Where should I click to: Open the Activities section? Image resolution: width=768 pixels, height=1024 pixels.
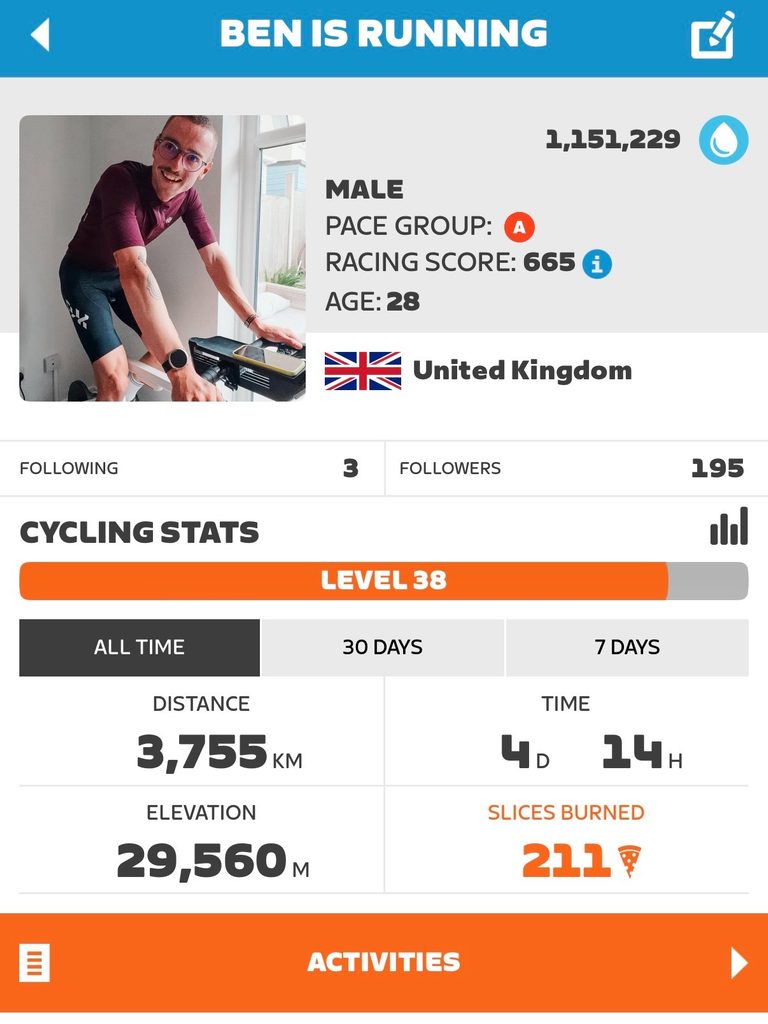coord(384,963)
